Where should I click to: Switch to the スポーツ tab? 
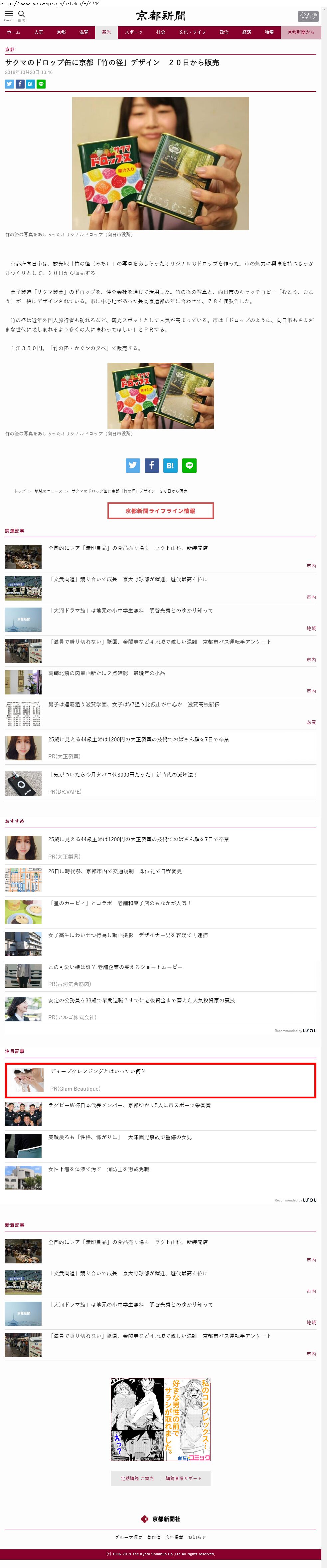coord(133,32)
